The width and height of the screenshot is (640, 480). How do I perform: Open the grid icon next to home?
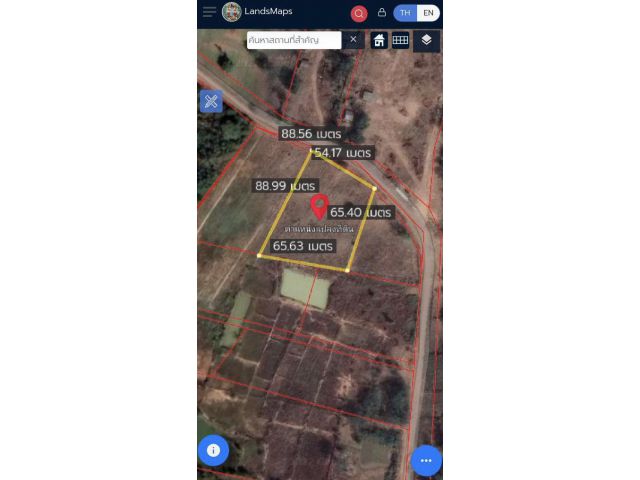400,40
